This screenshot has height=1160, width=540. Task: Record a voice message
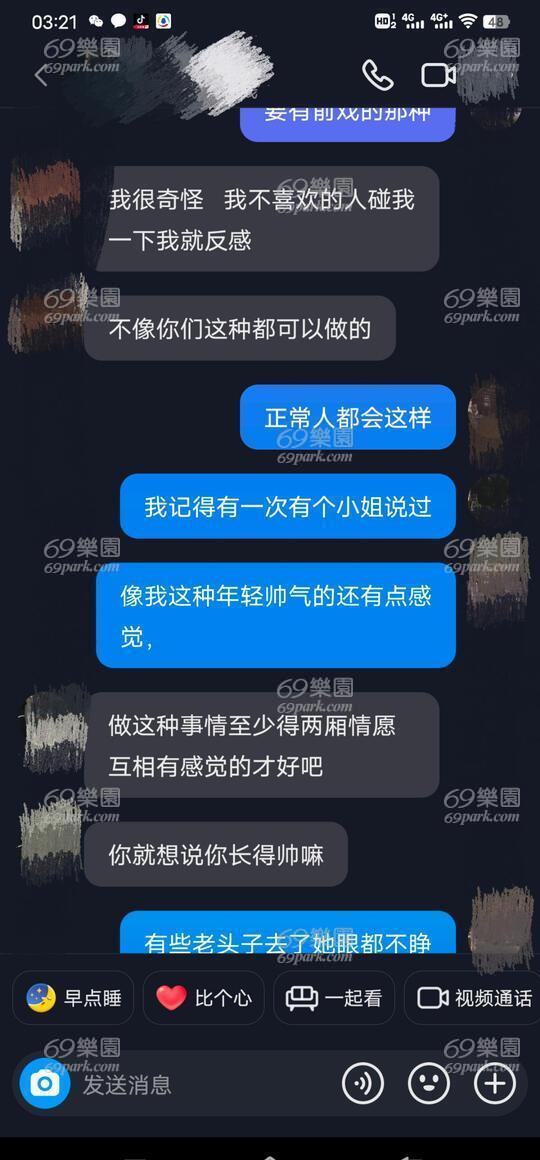click(362, 1084)
